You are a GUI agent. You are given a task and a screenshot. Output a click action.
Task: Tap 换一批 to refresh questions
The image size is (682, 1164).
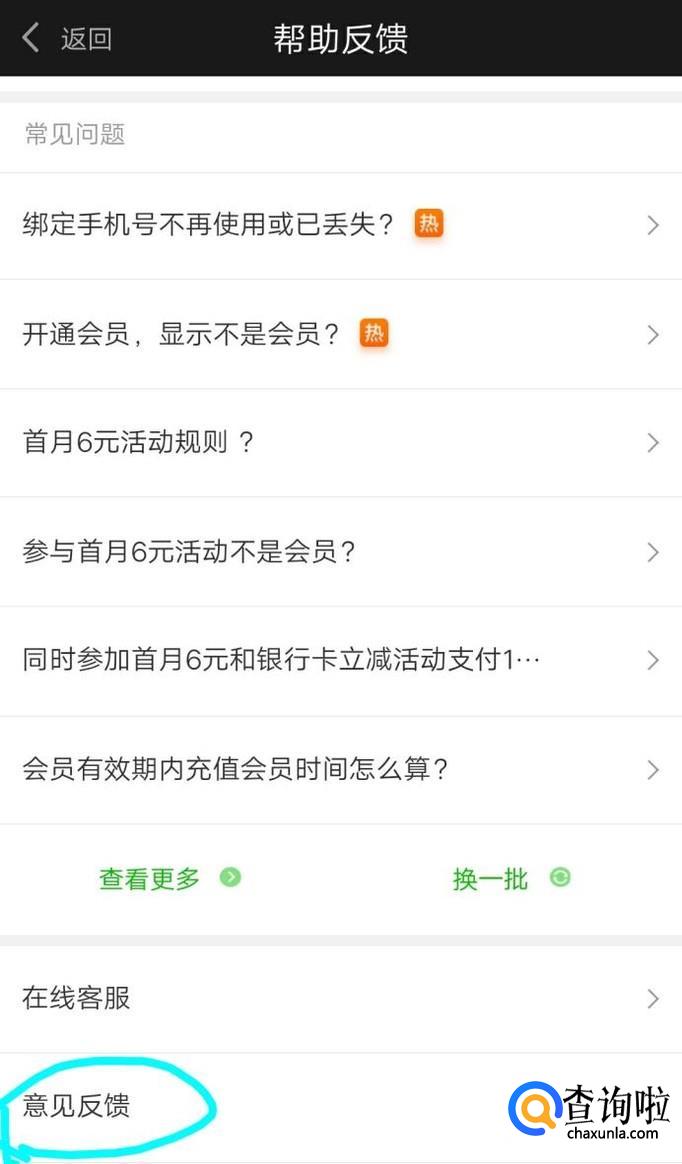point(510,878)
